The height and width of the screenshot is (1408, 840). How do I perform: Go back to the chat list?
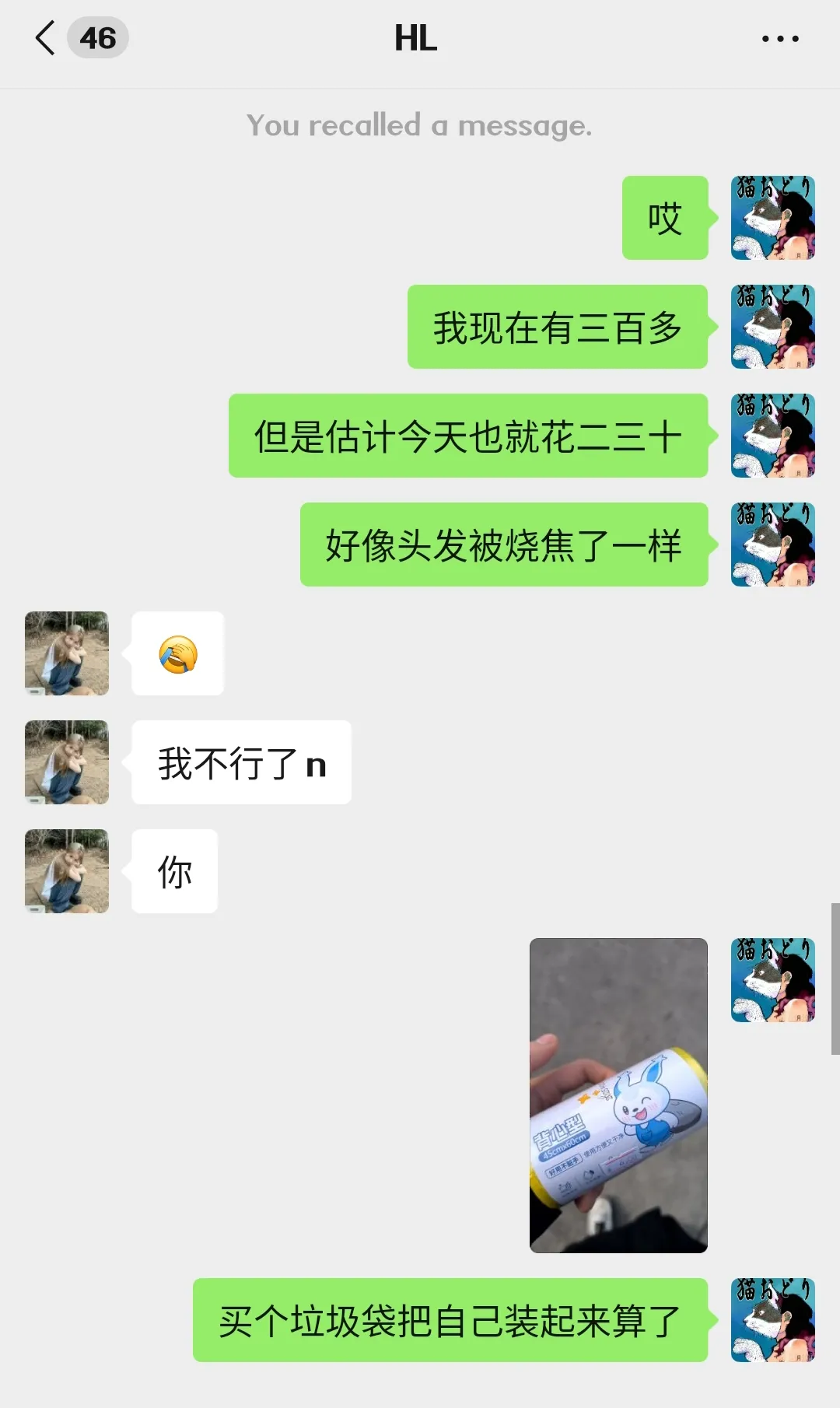point(47,38)
